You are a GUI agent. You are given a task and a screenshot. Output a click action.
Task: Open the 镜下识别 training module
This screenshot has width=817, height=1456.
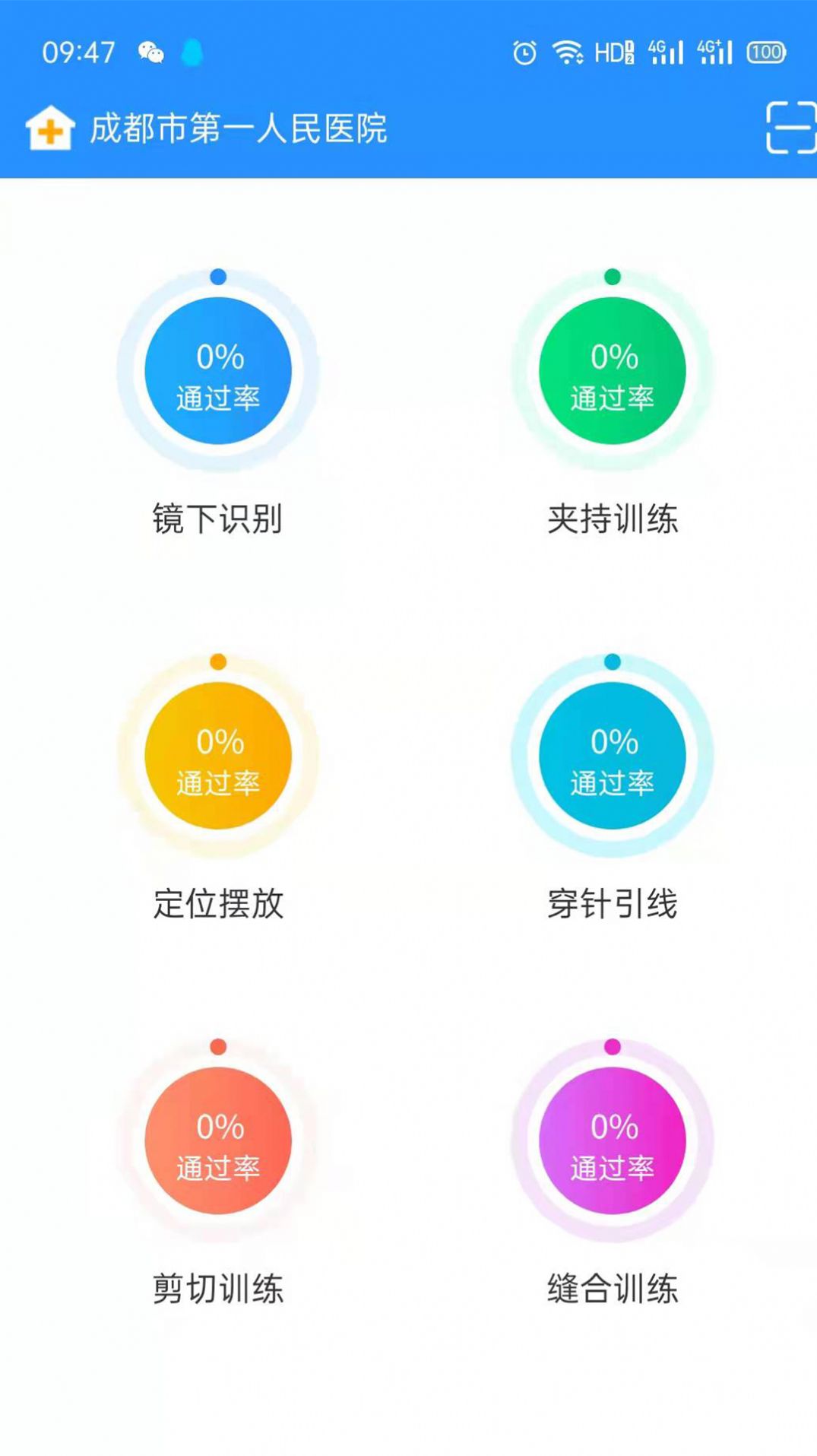click(218, 371)
